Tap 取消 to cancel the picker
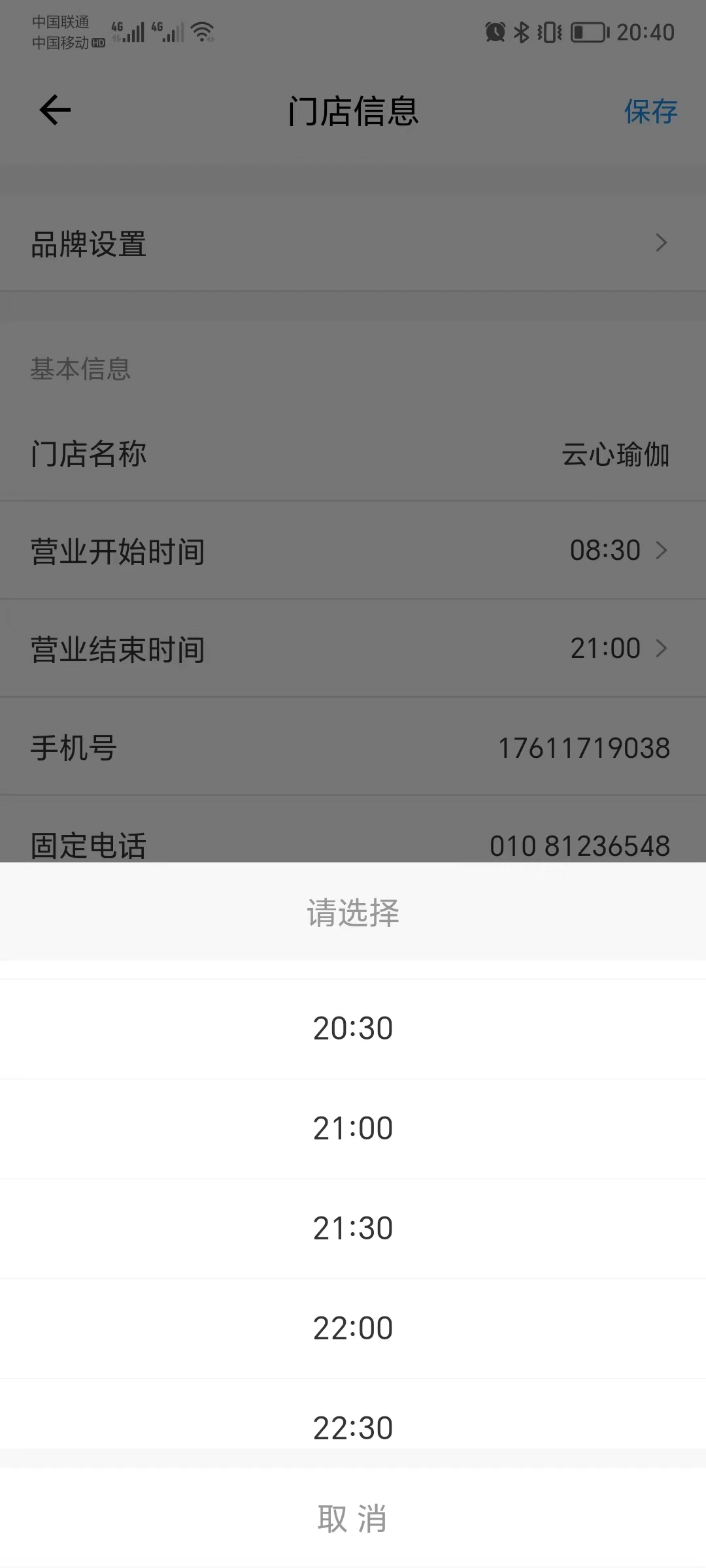706x1568 pixels. click(x=353, y=1518)
